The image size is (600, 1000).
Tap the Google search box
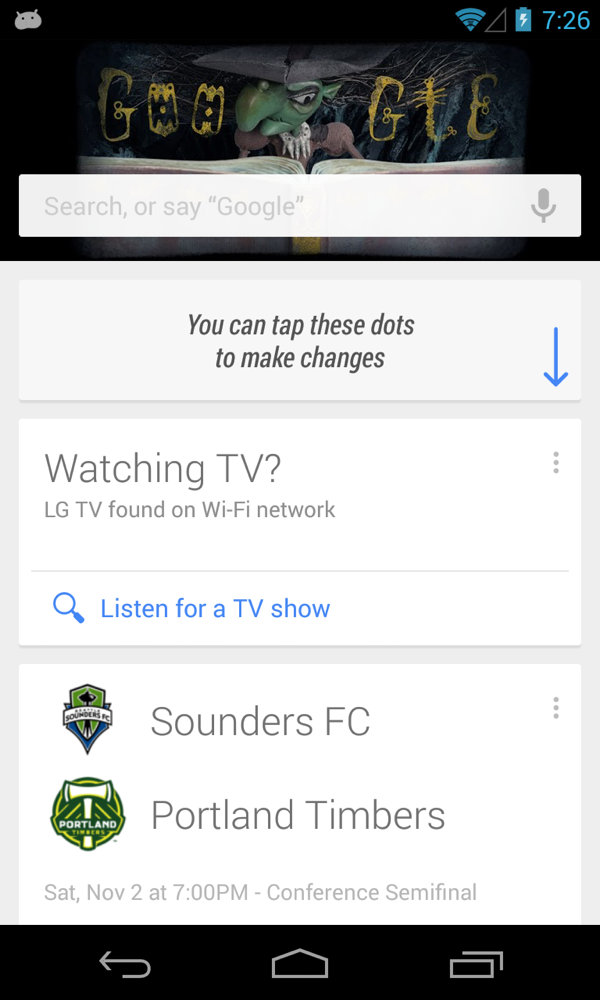tap(270, 207)
